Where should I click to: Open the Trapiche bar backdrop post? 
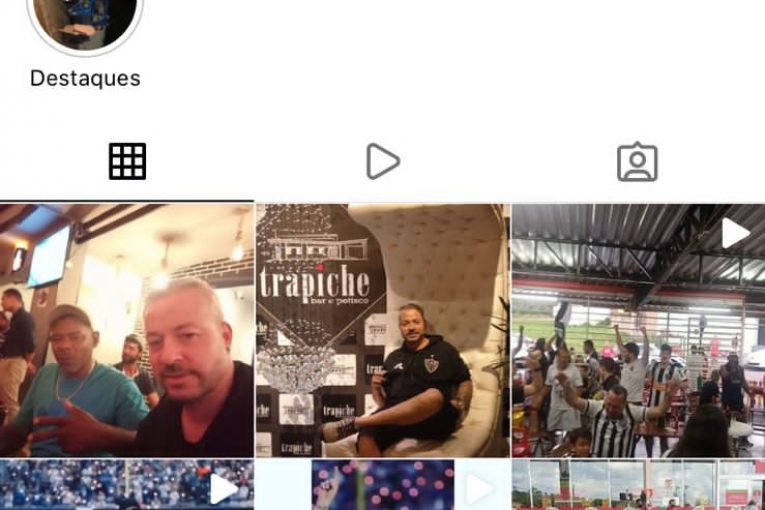pyautogui.click(x=382, y=330)
